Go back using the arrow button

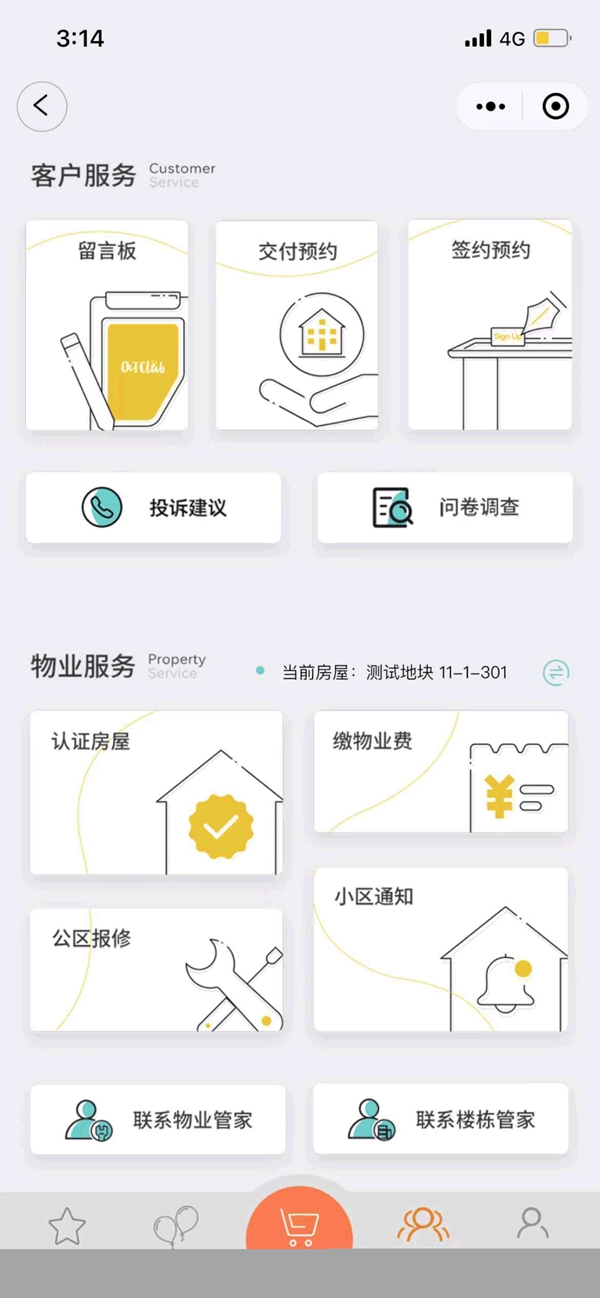[42, 106]
